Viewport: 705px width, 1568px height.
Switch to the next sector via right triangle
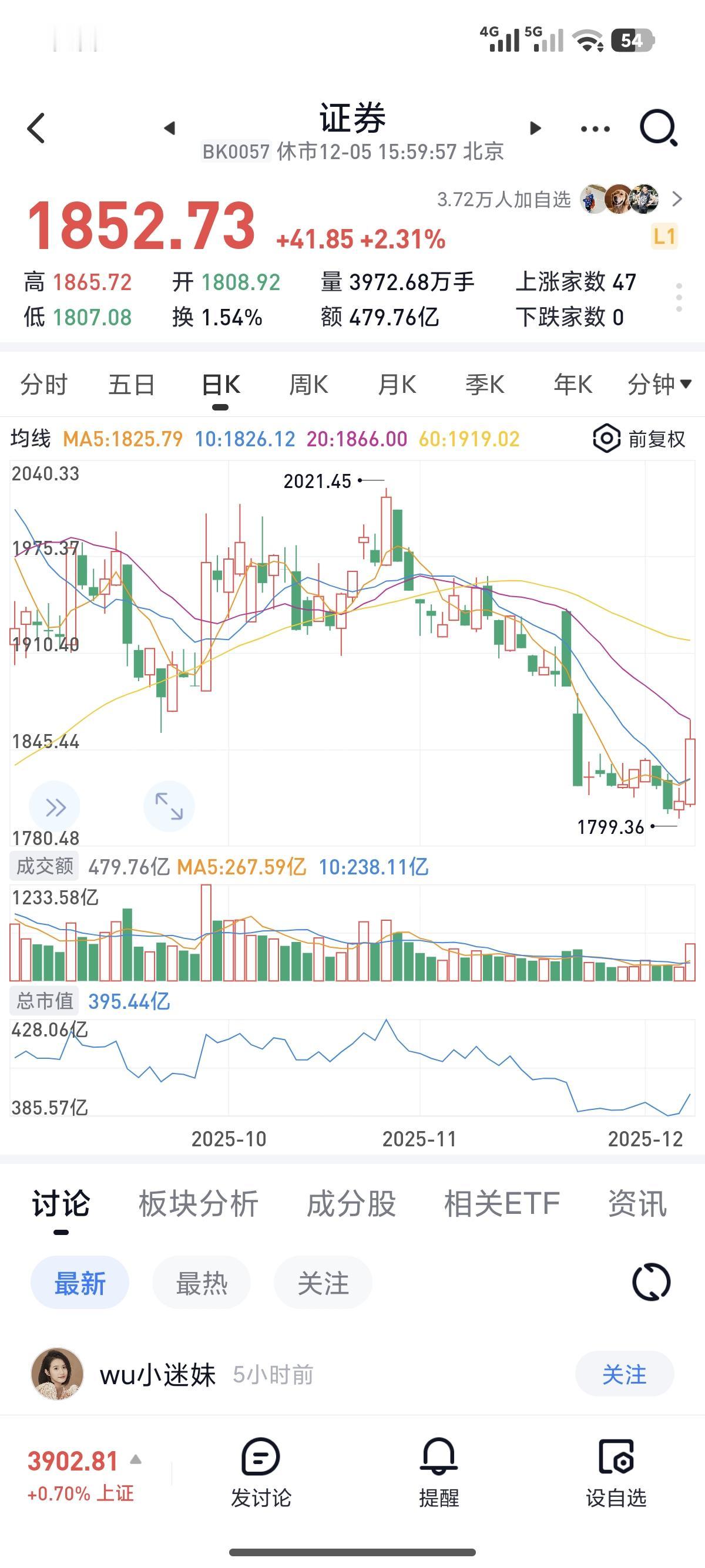click(x=535, y=129)
